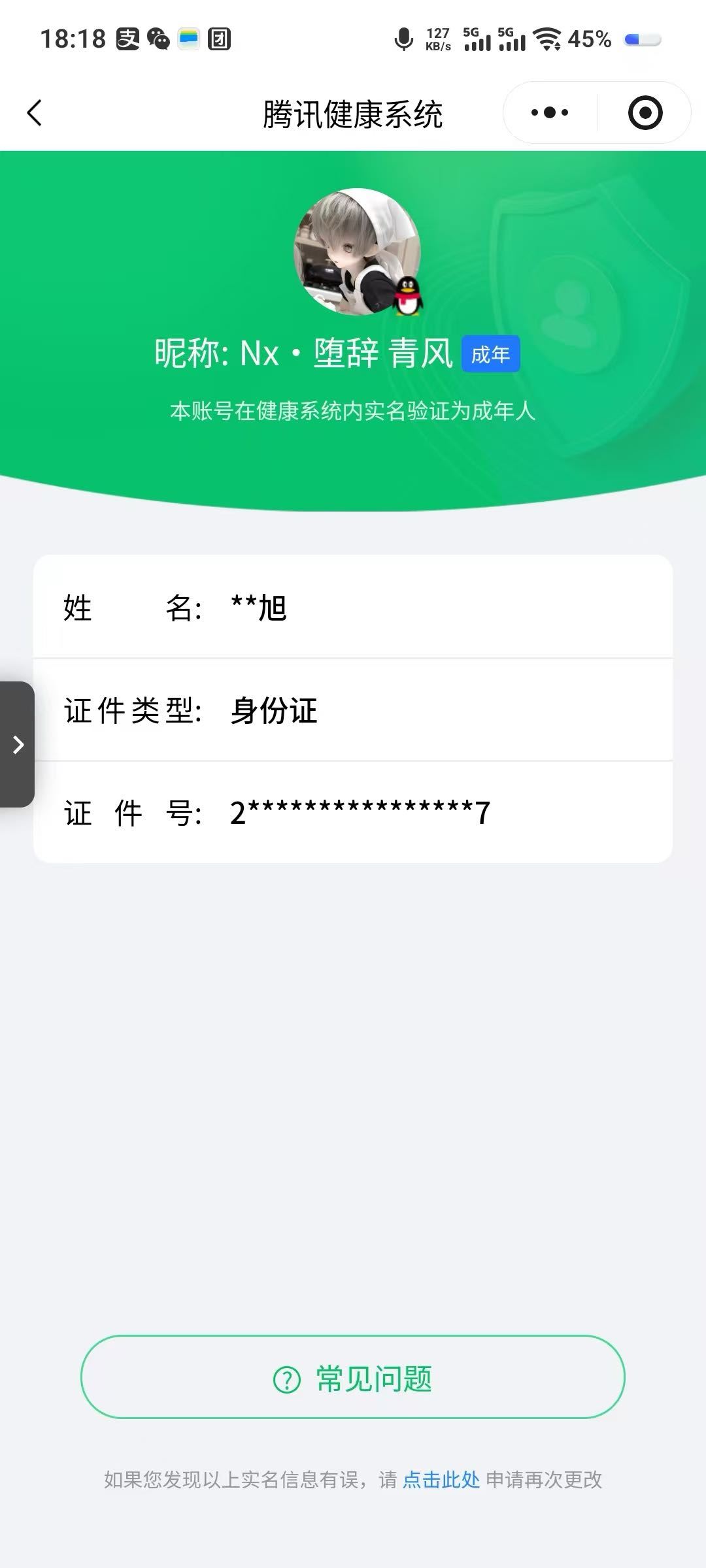706x1568 pixels.
Task: Open the WeChat mini program more options menu
Action: click(x=548, y=112)
